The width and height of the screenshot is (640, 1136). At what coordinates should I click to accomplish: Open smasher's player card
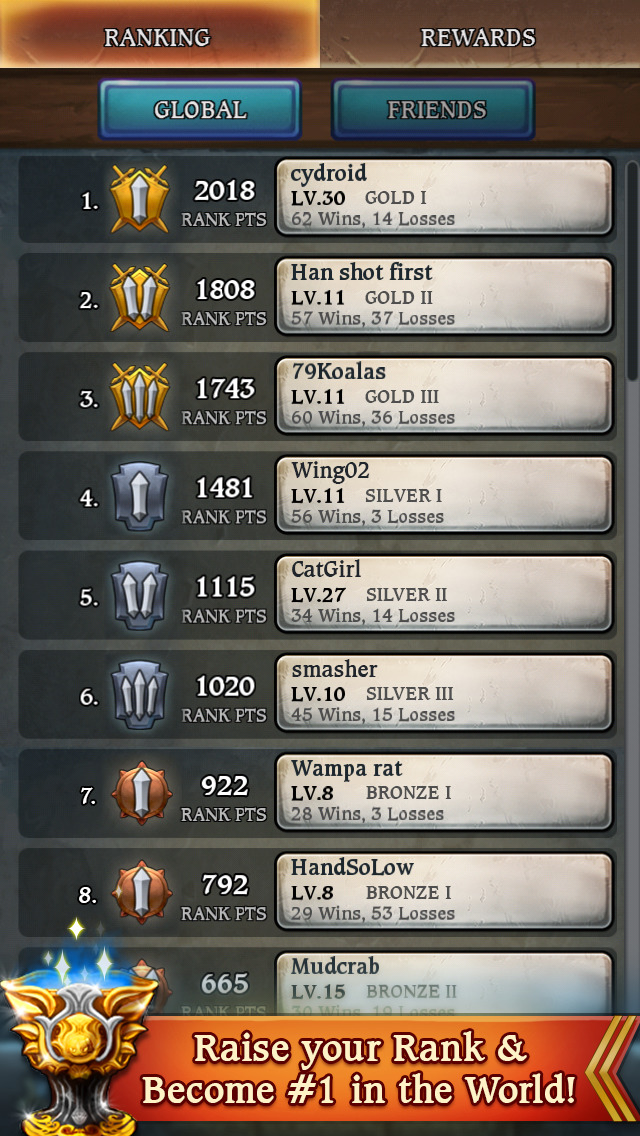pos(443,692)
